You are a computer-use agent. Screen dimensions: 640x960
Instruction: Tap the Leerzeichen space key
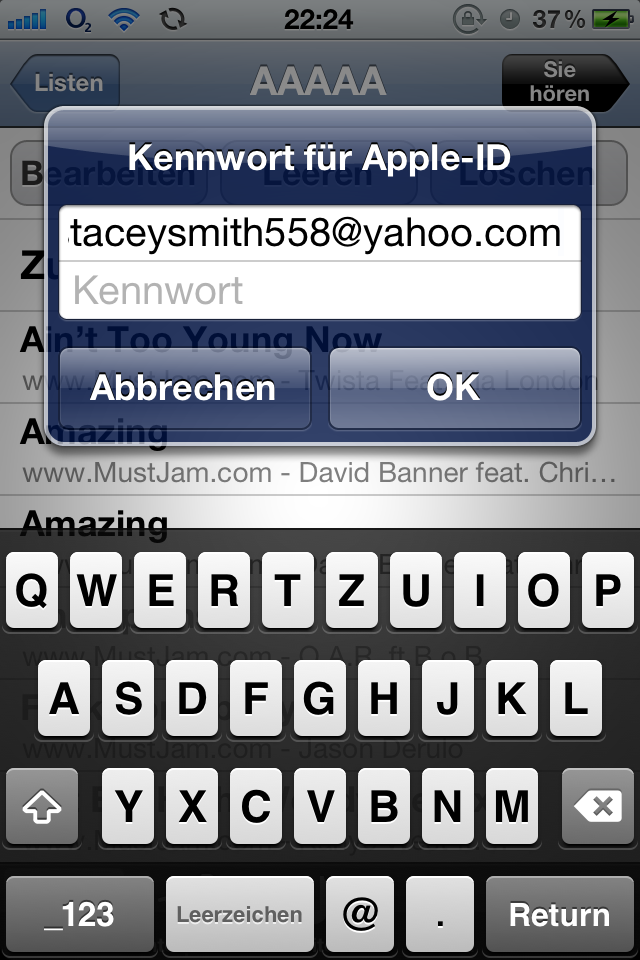(x=239, y=914)
